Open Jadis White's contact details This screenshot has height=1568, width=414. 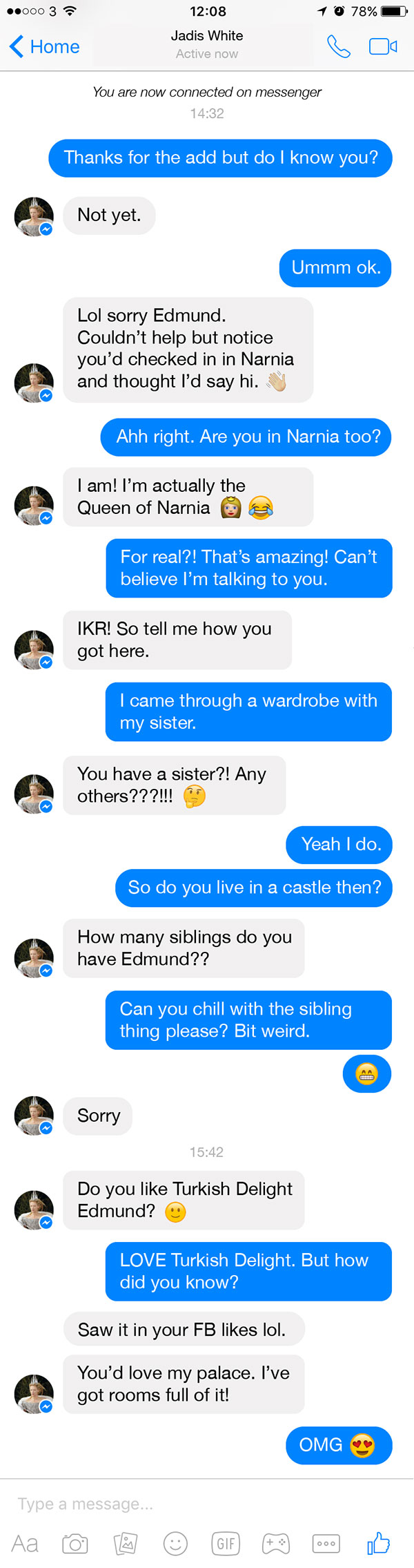207,44
